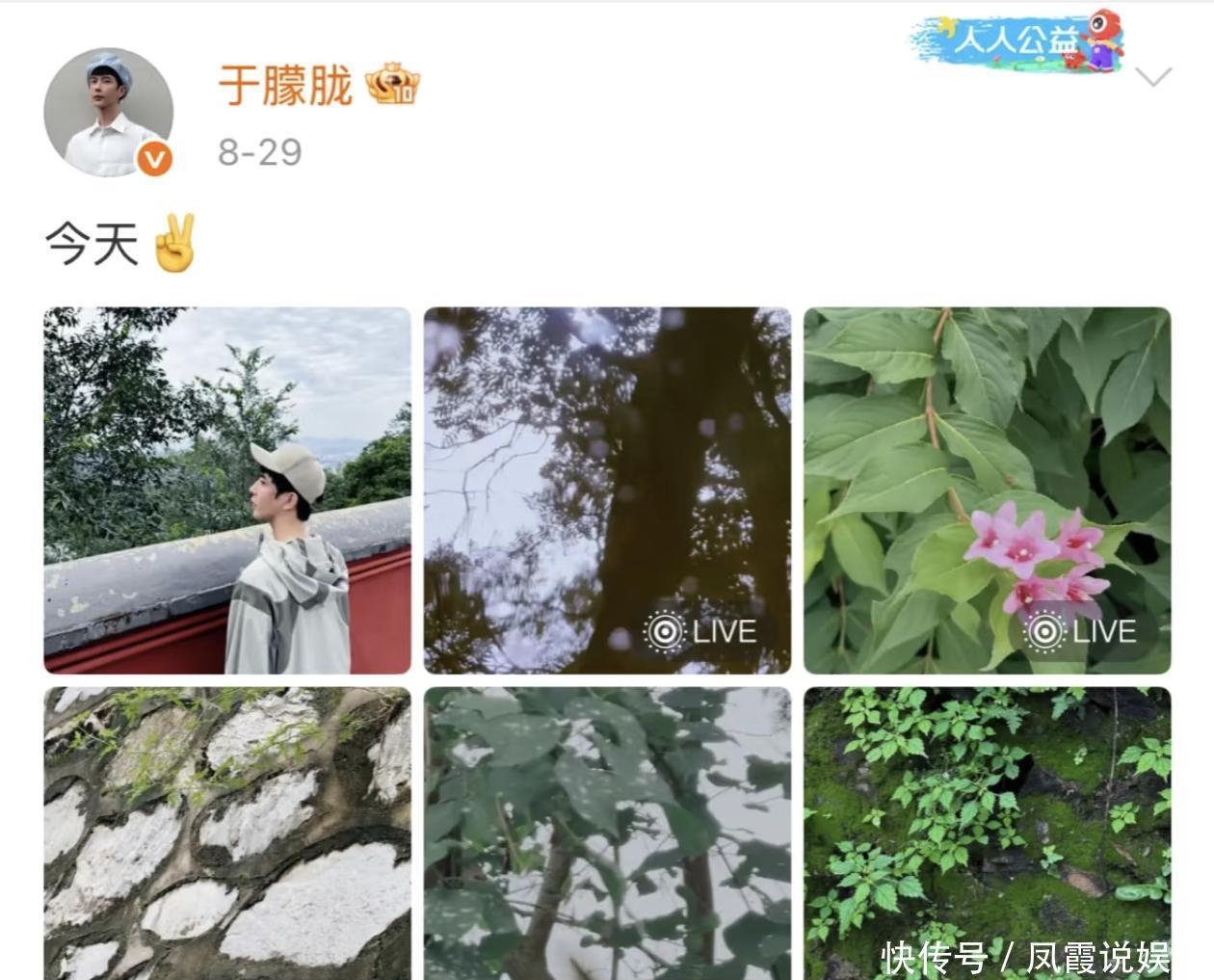Open the photo of leaves over water
The height and width of the screenshot is (980, 1214).
(607, 833)
